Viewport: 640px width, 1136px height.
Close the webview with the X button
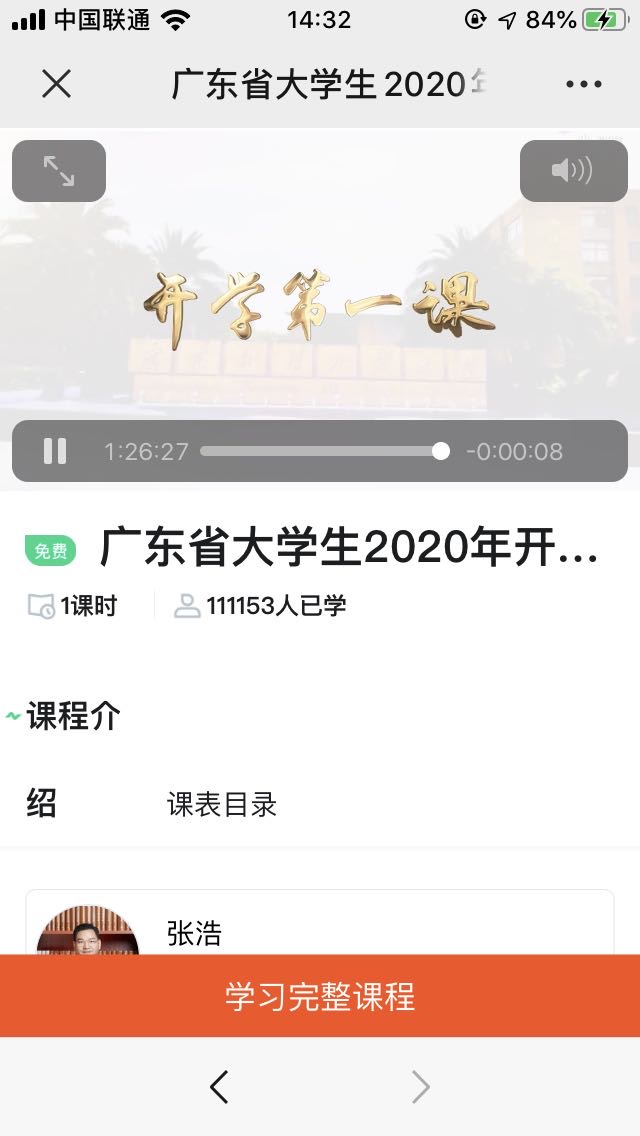point(57,84)
